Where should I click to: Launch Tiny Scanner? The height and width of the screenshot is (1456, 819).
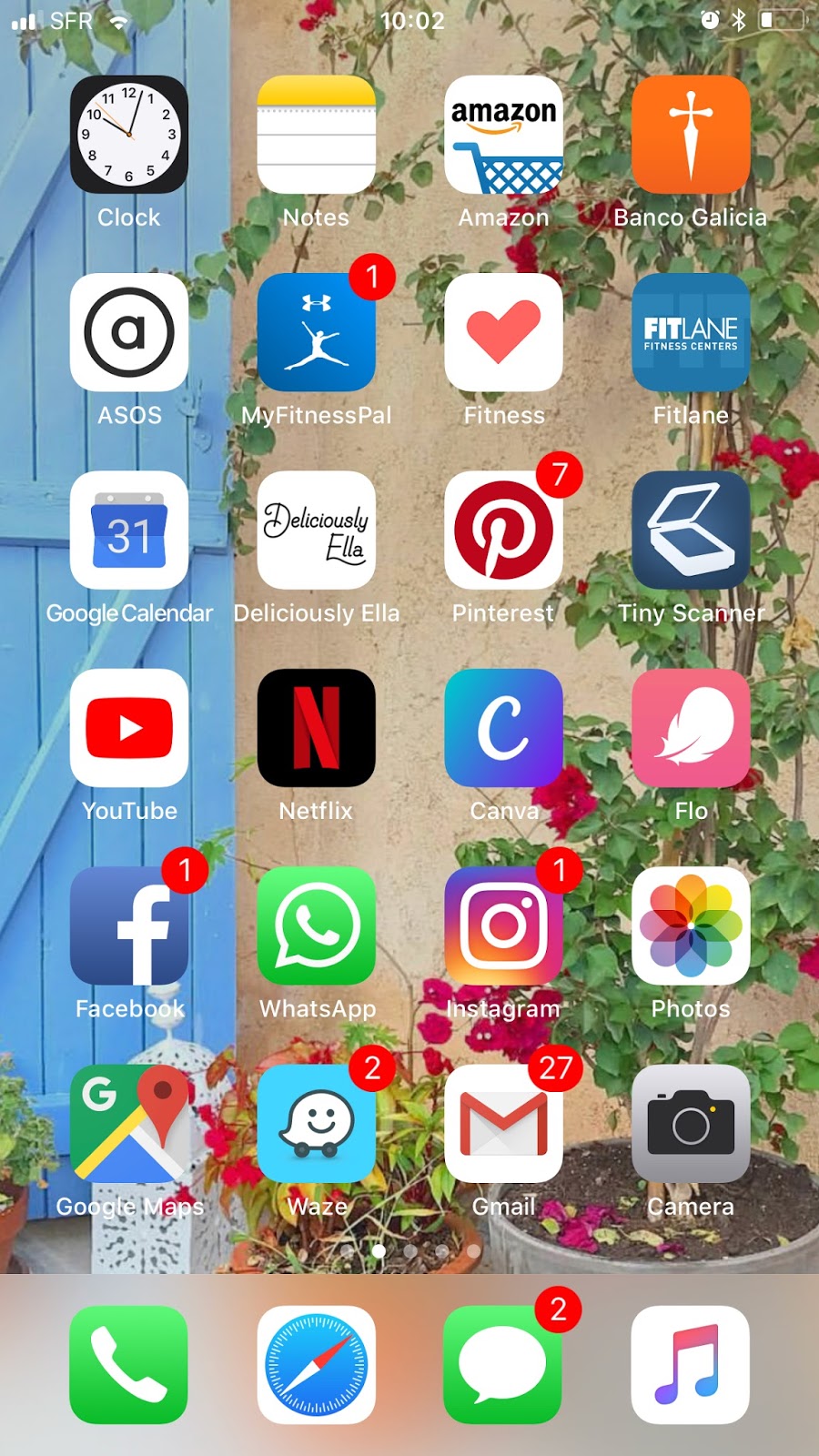coord(691,530)
